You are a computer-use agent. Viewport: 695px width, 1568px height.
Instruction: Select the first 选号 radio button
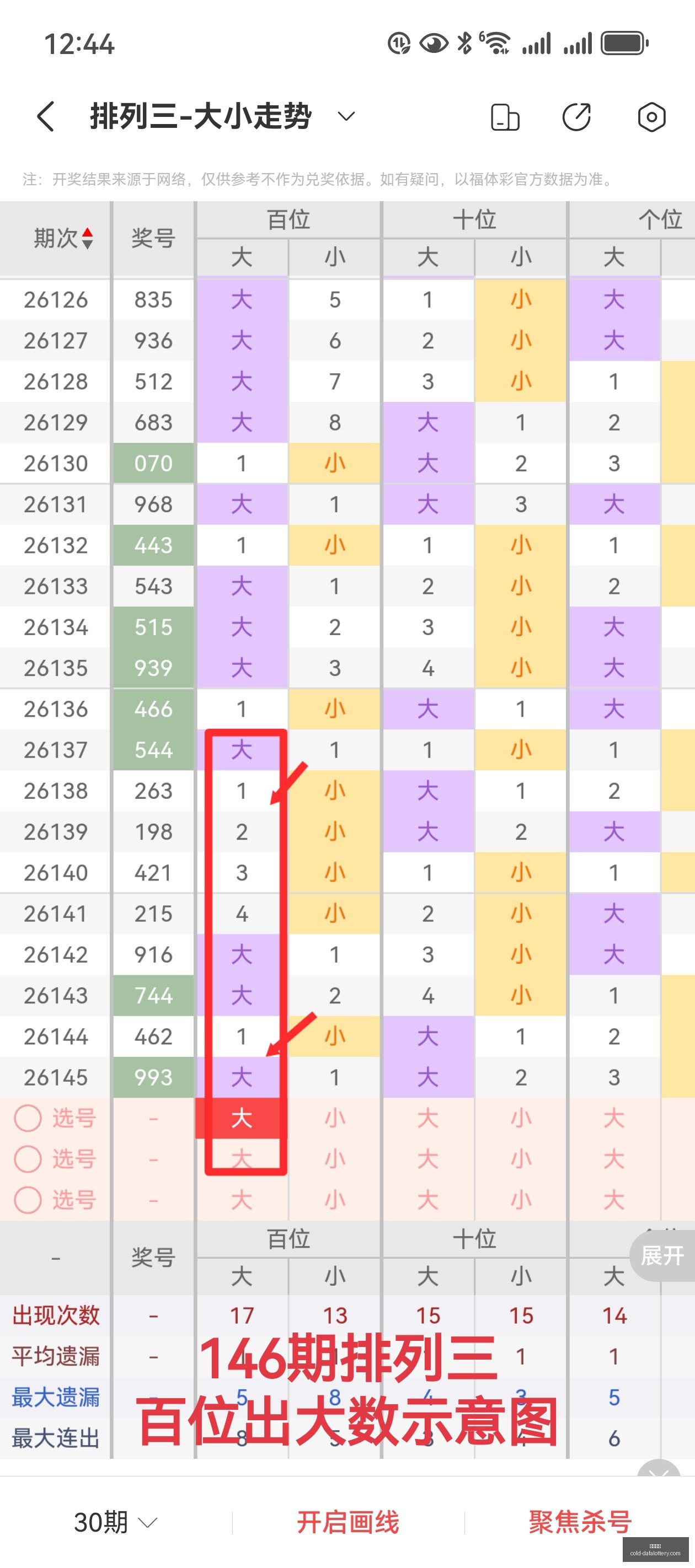[x=28, y=1118]
